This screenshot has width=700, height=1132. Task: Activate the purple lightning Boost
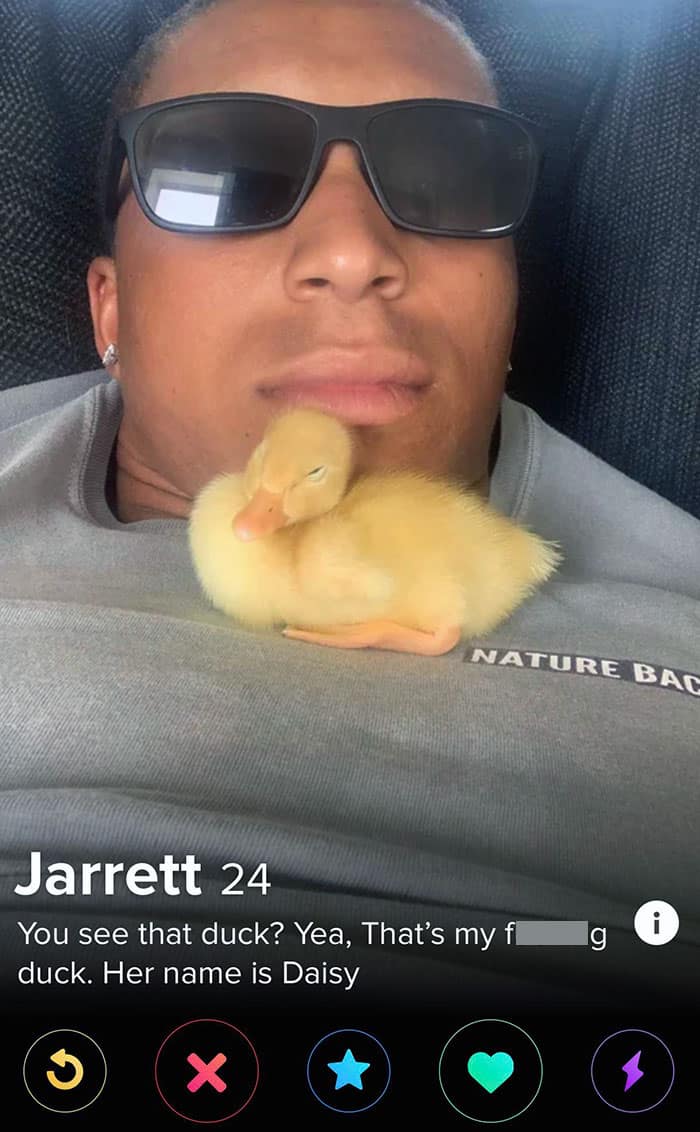(633, 1071)
